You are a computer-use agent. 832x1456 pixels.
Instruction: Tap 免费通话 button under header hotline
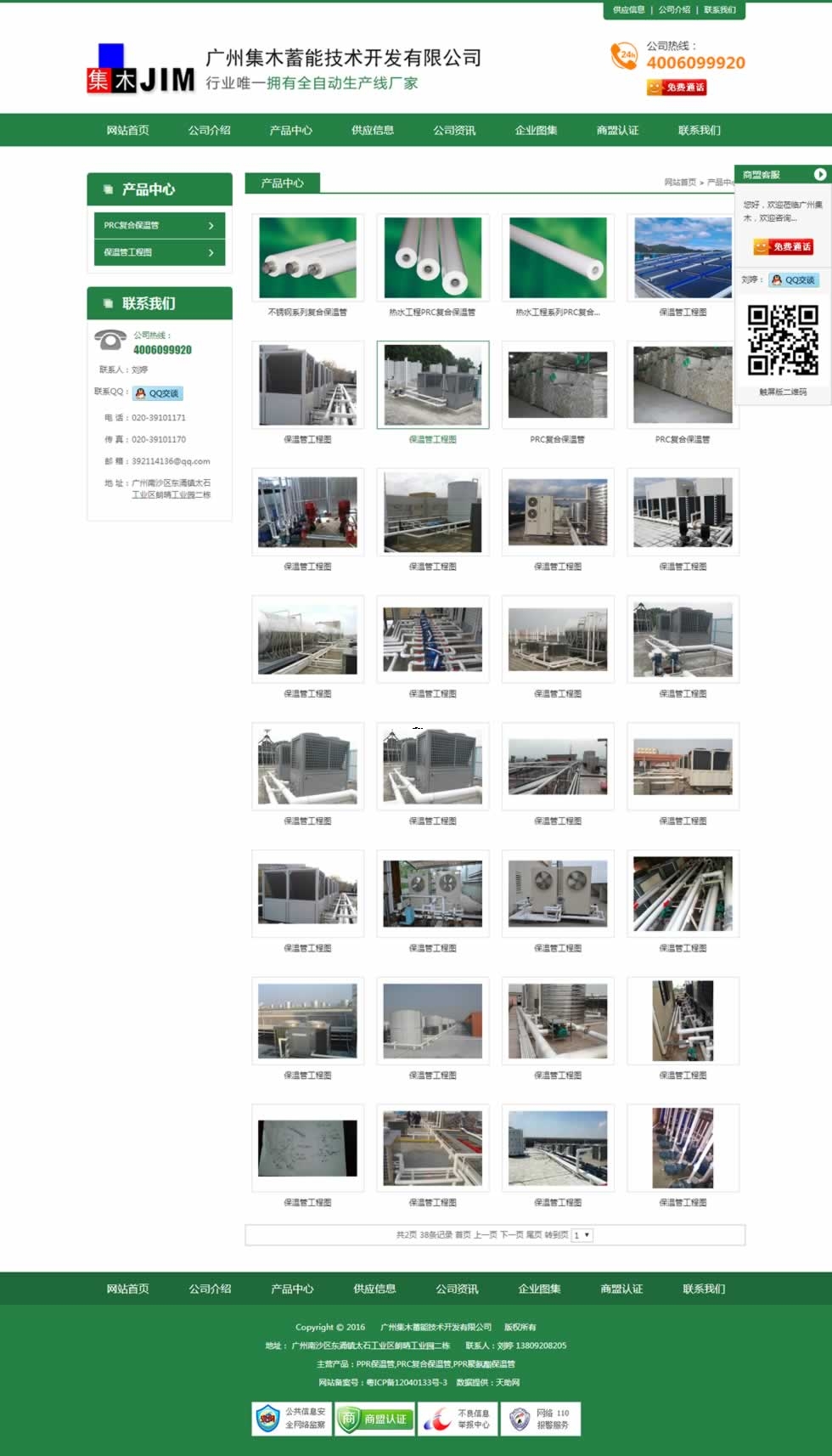(x=677, y=87)
